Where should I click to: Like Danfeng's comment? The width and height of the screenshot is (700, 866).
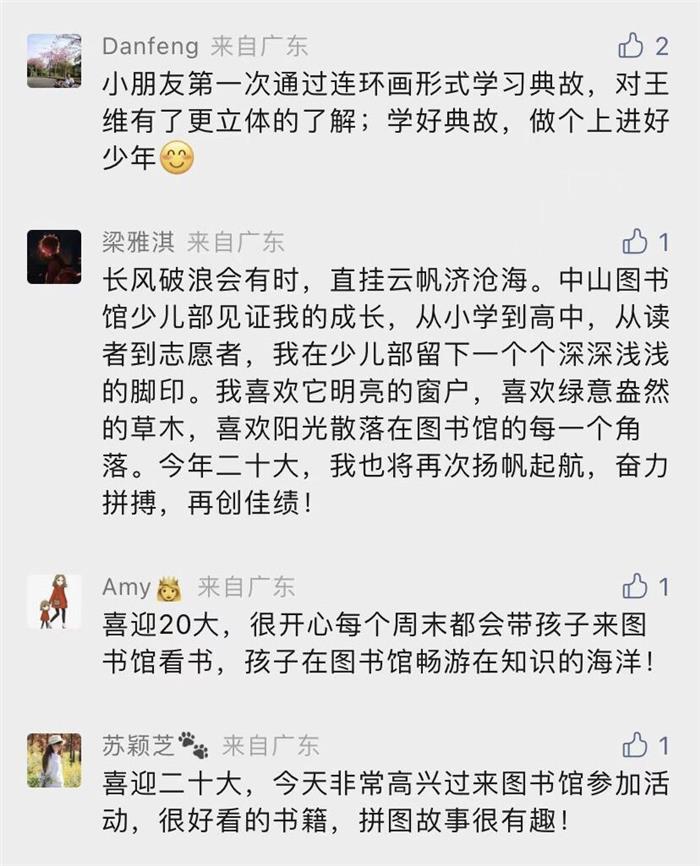pyautogui.click(x=631, y=45)
